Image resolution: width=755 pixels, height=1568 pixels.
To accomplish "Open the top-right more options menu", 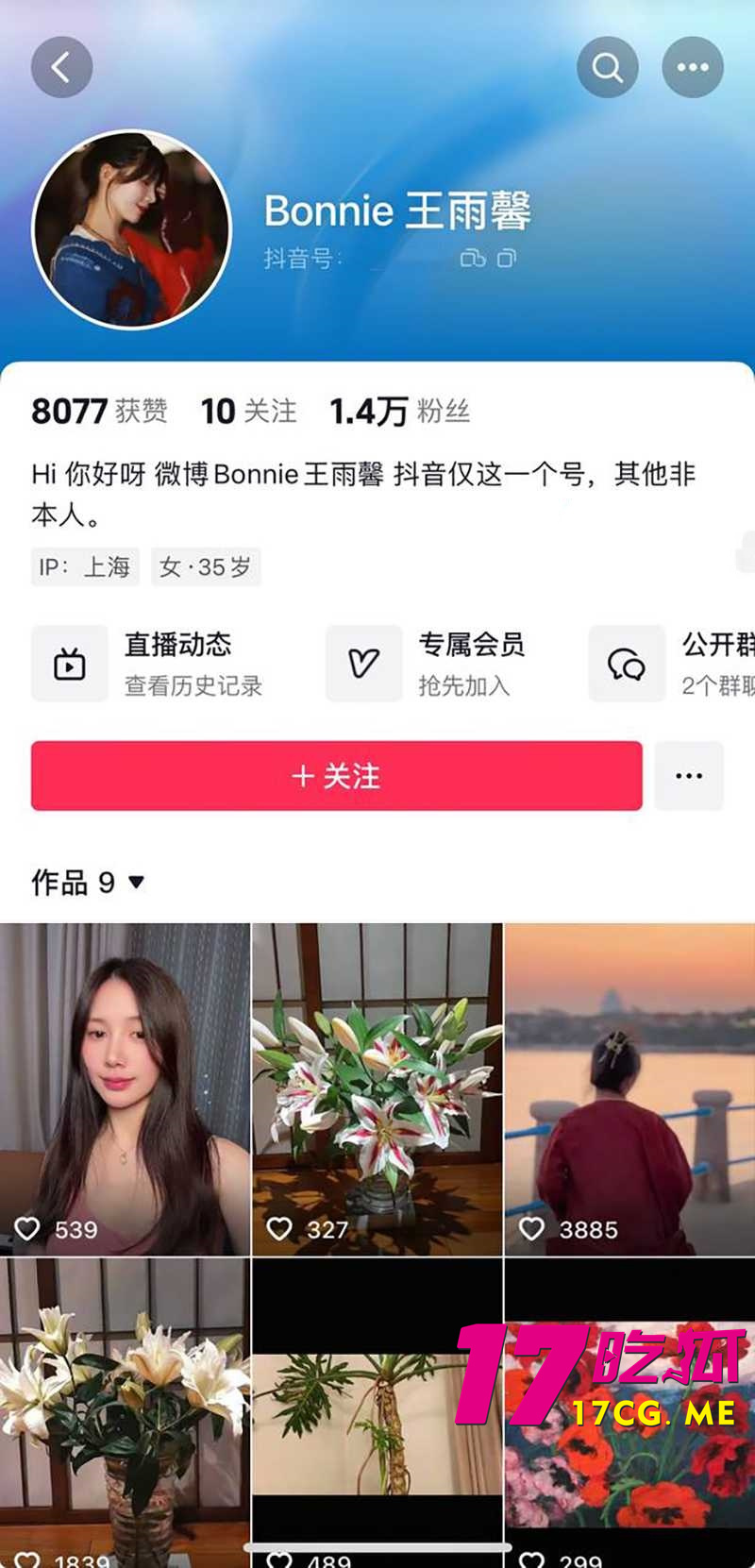I will (693, 66).
